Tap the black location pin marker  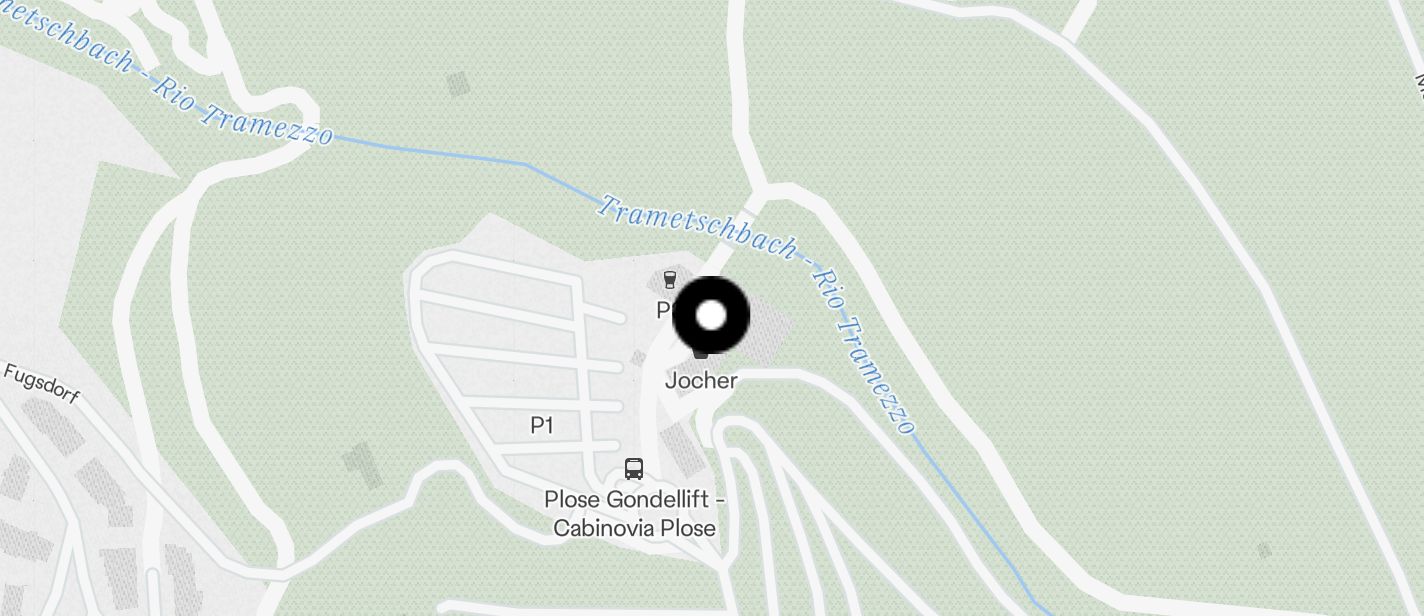pyautogui.click(x=710, y=316)
